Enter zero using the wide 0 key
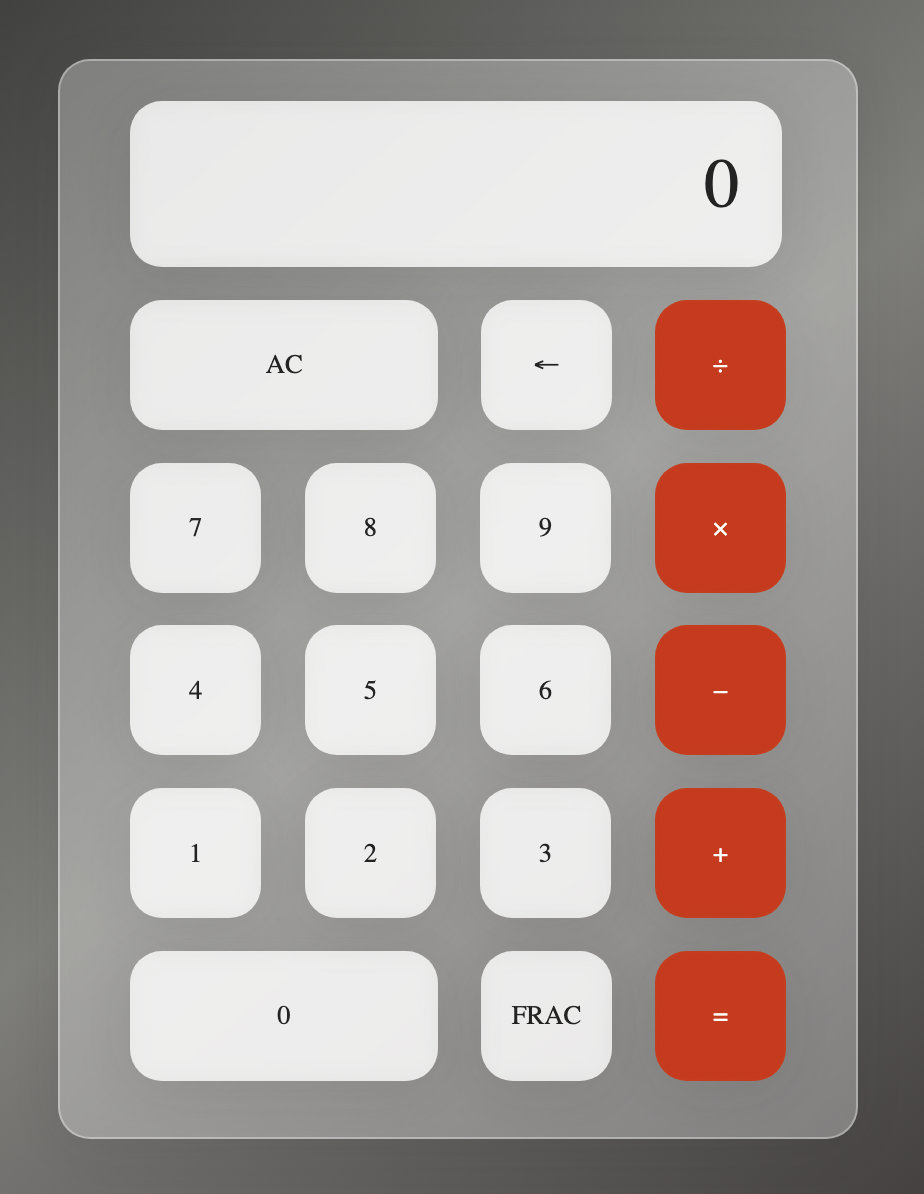The height and width of the screenshot is (1194, 924). (284, 1016)
